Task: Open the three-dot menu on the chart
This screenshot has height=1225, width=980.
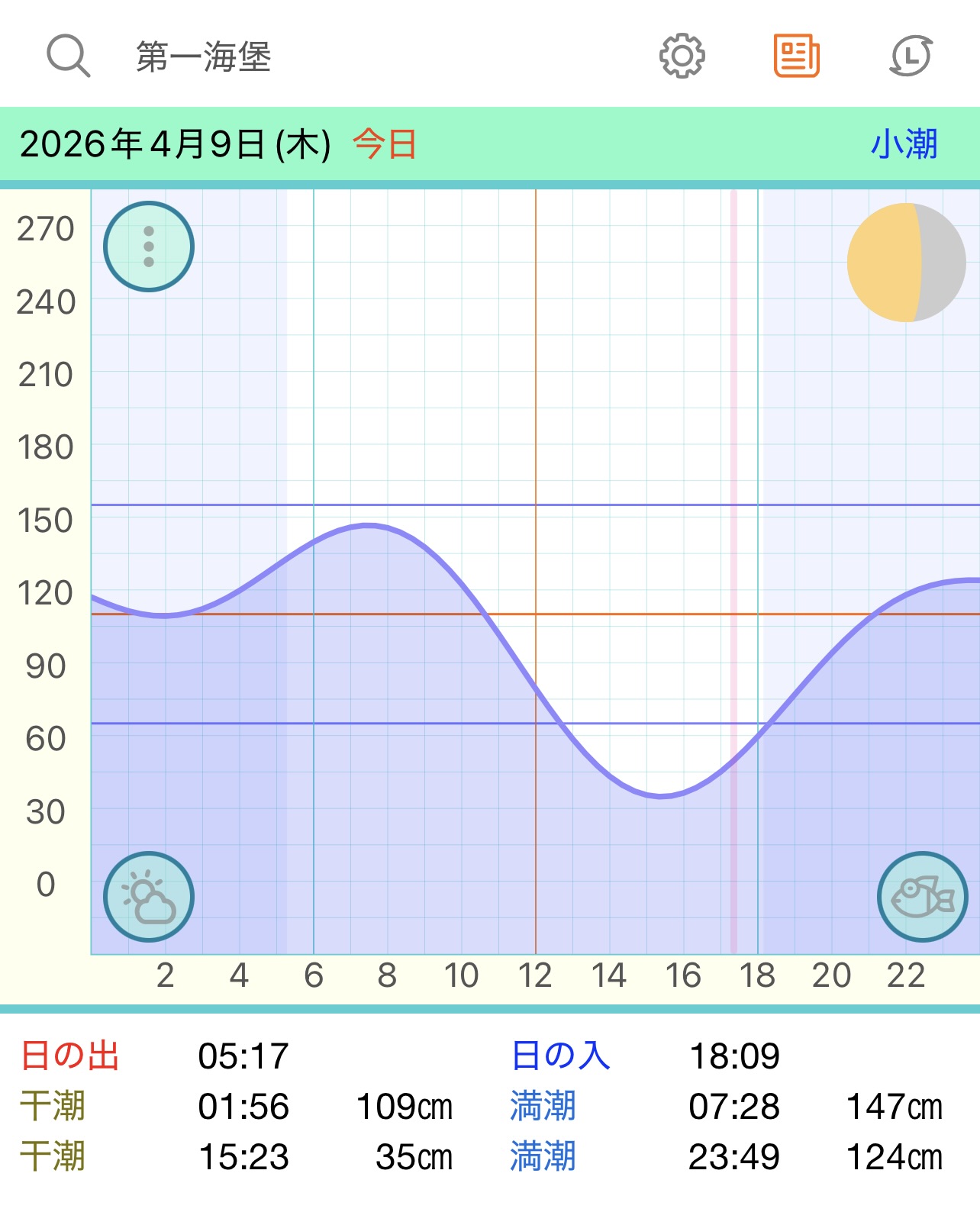Action: [x=149, y=247]
